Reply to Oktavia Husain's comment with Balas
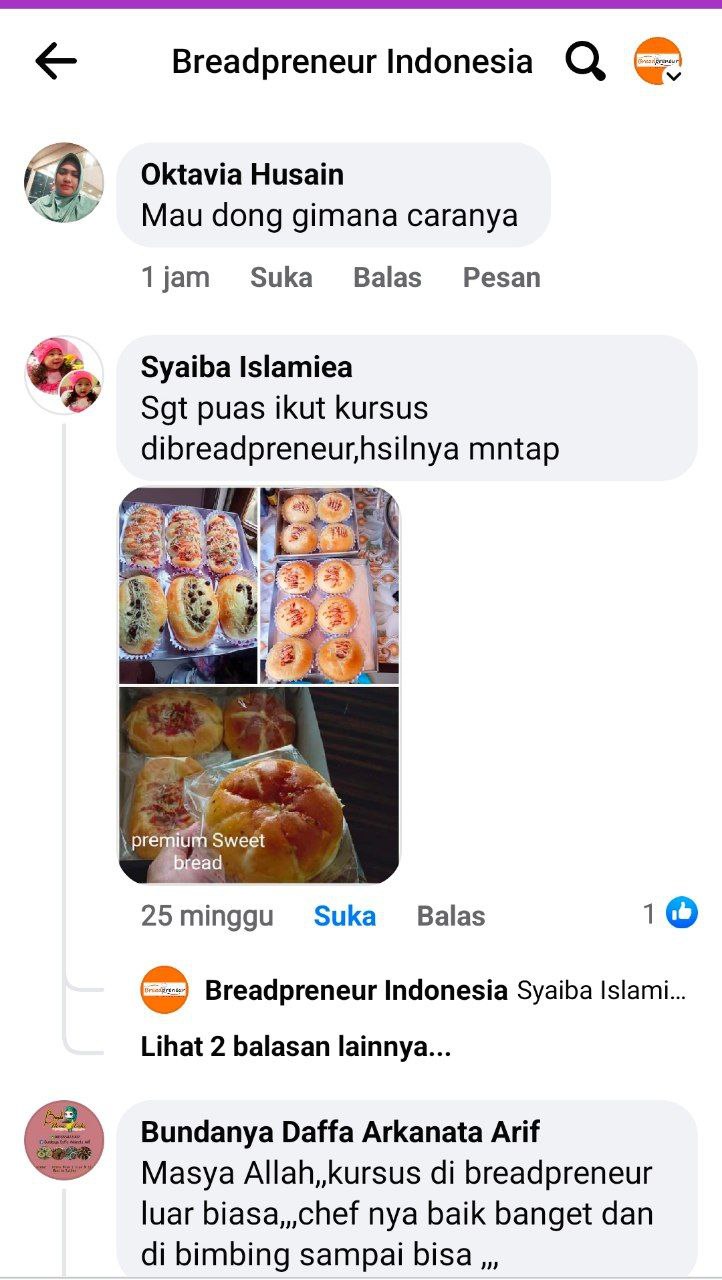Viewport: 722px width, 1280px height. (x=387, y=277)
